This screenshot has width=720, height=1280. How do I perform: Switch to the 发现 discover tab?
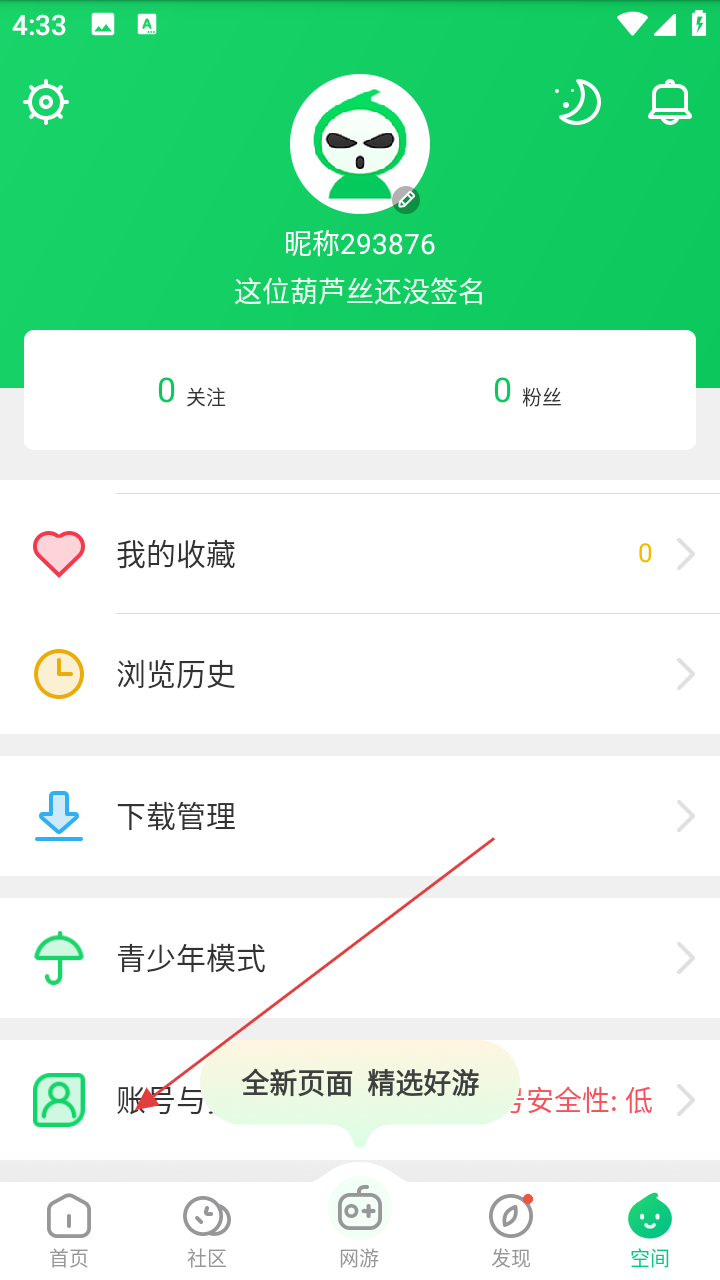pyautogui.click(x=511, y=1229)
